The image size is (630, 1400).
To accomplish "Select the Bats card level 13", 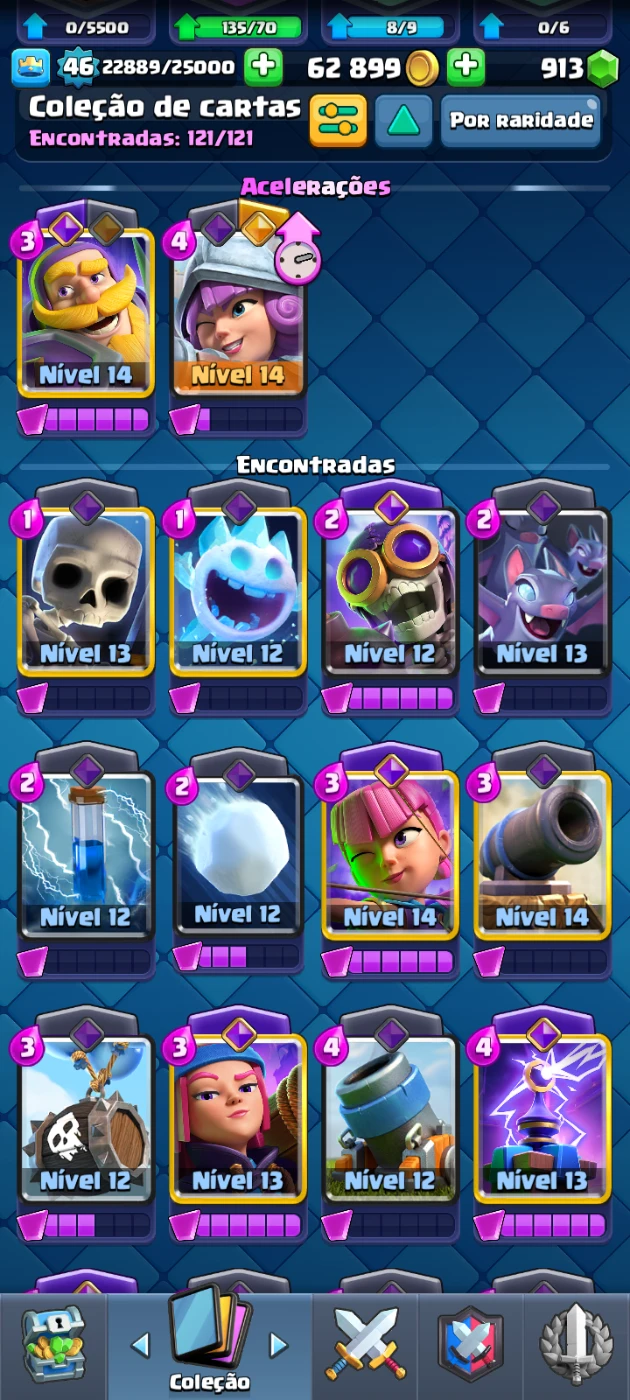I will point(542,590).
